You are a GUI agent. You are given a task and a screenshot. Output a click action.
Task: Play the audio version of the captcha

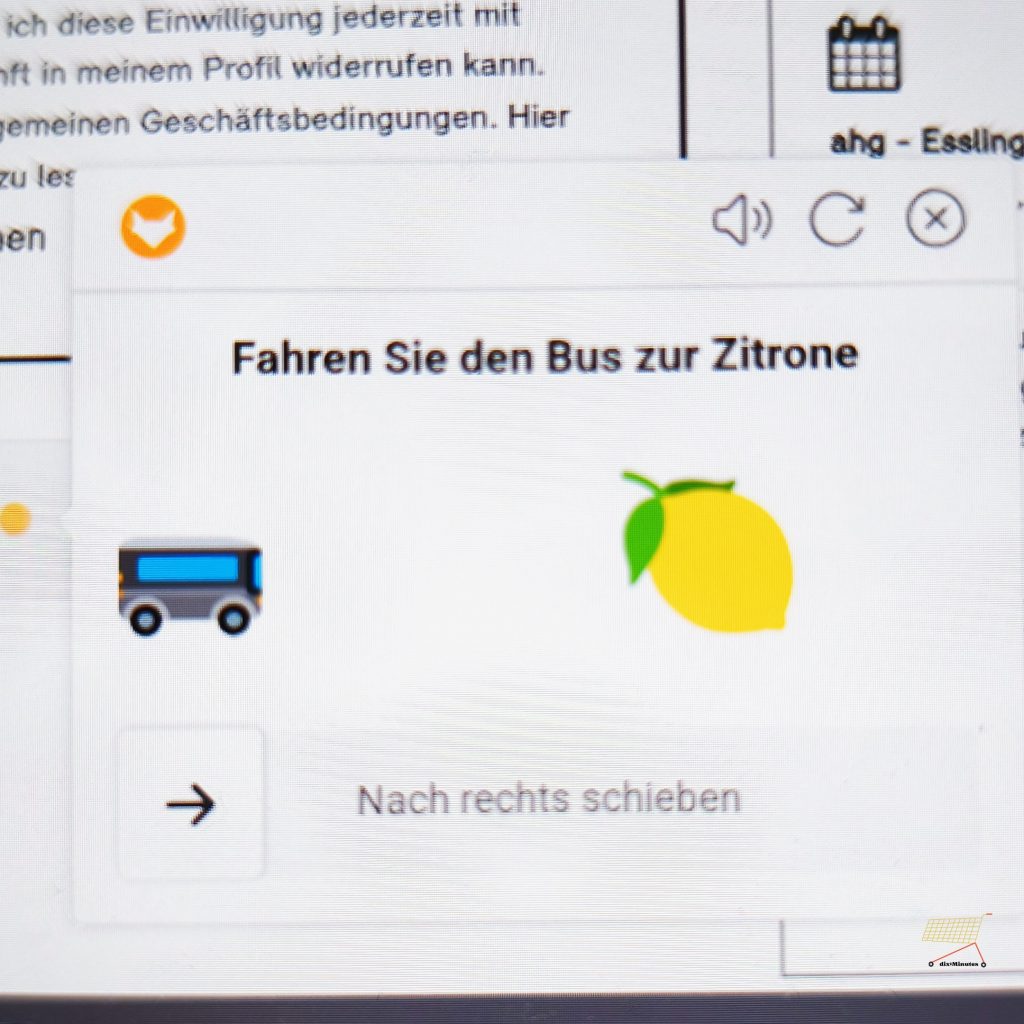741,221
